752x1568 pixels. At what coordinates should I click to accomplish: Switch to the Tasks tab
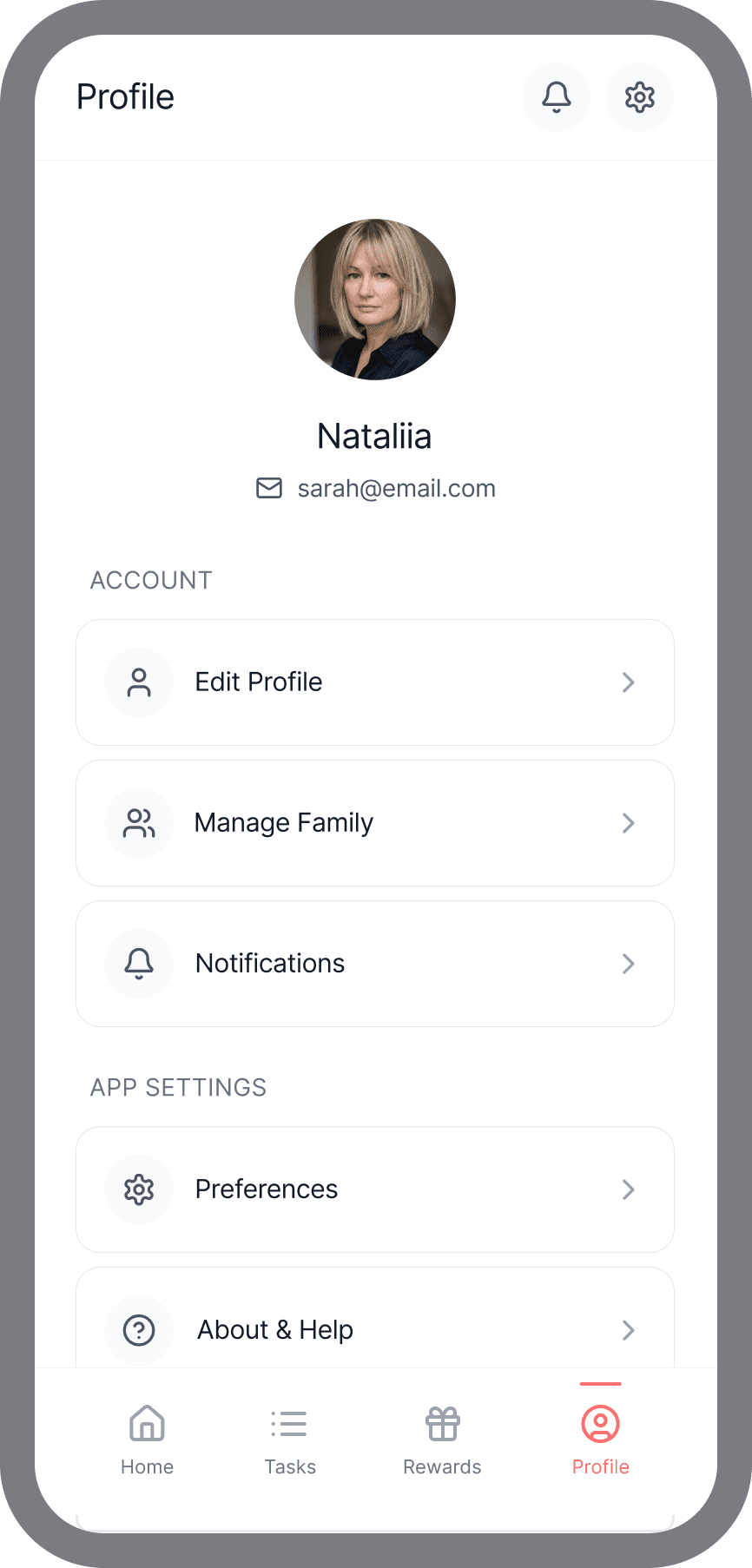click(290, 1440)
